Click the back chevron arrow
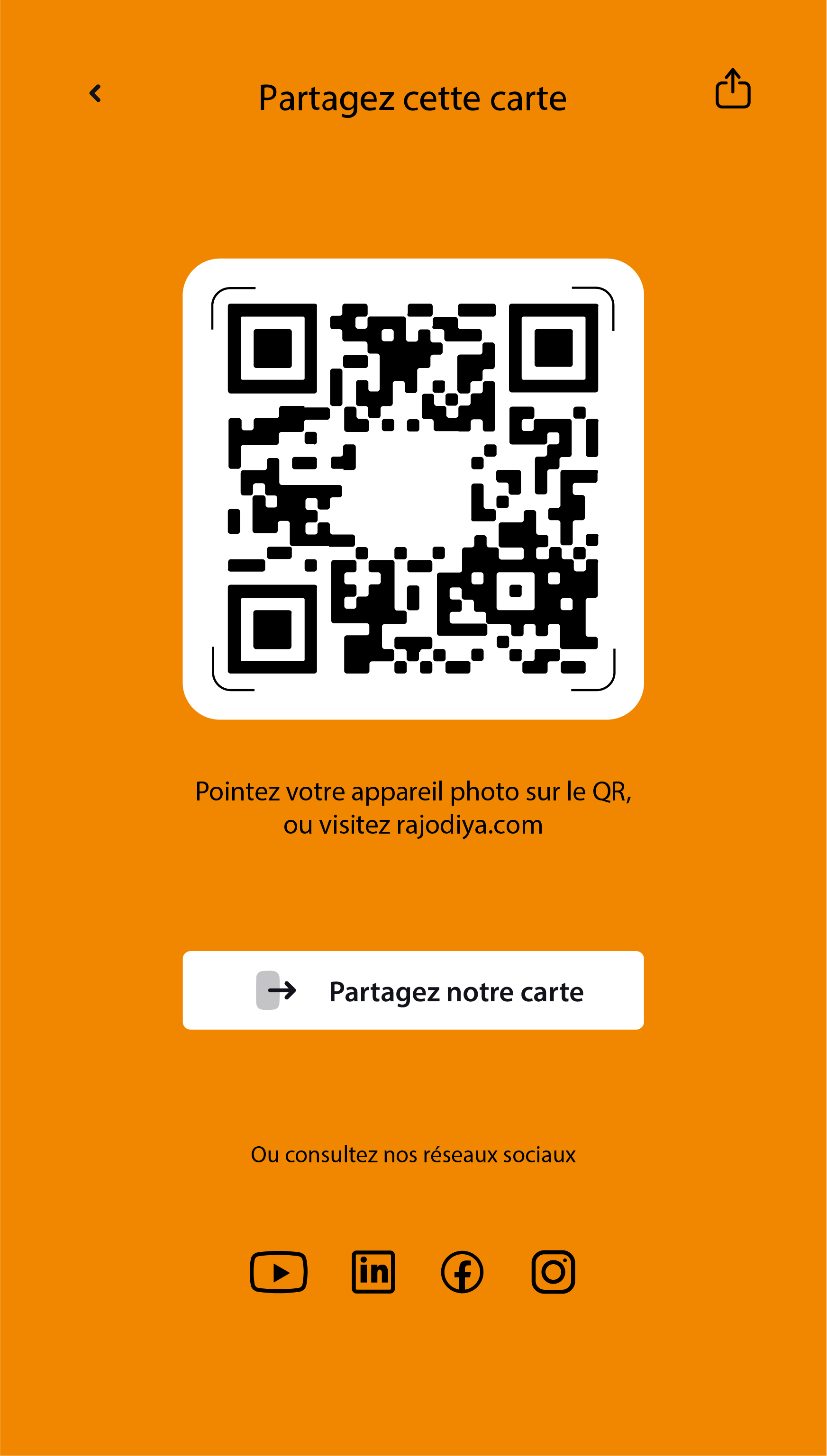 (x=95, y=92)
